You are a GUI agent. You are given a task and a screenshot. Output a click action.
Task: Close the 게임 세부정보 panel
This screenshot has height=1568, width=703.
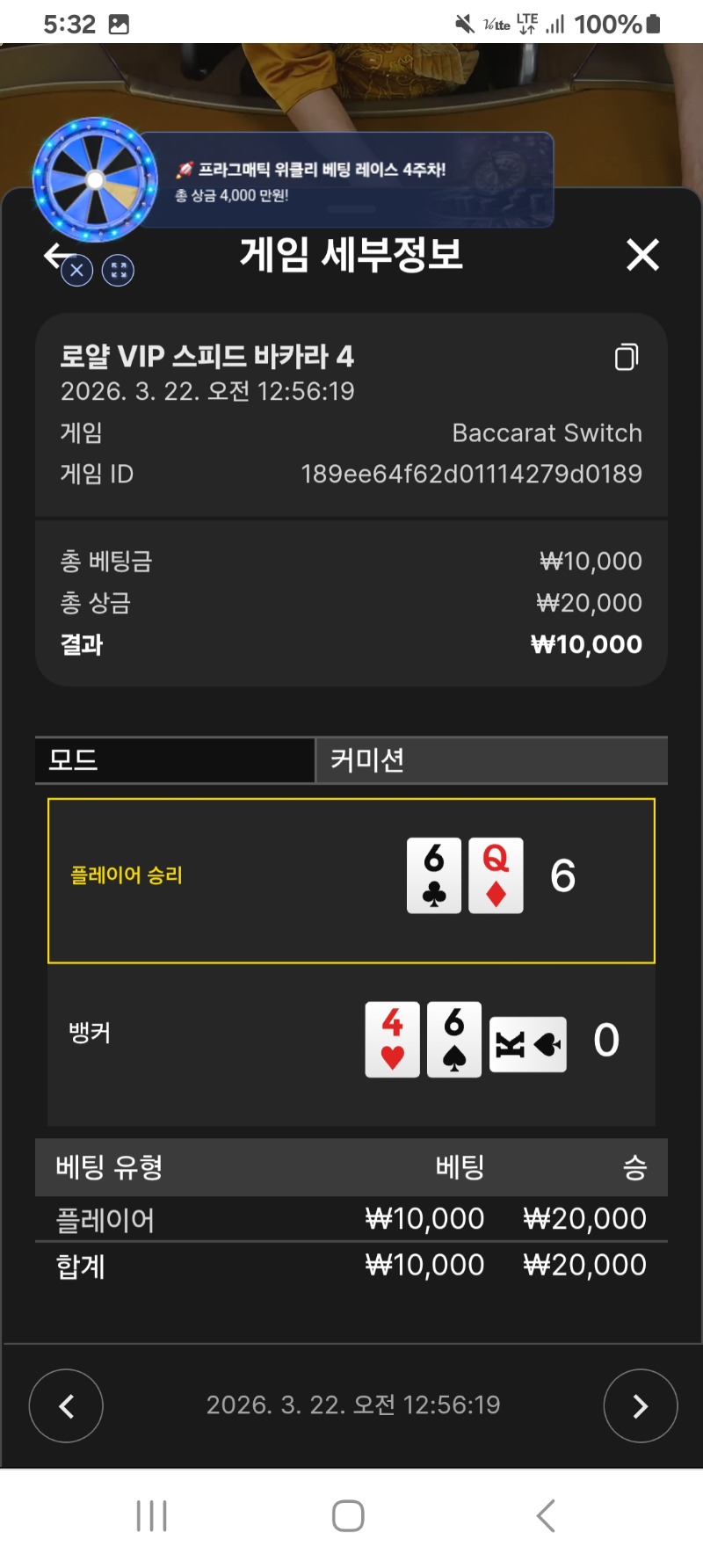click(642, 256)
